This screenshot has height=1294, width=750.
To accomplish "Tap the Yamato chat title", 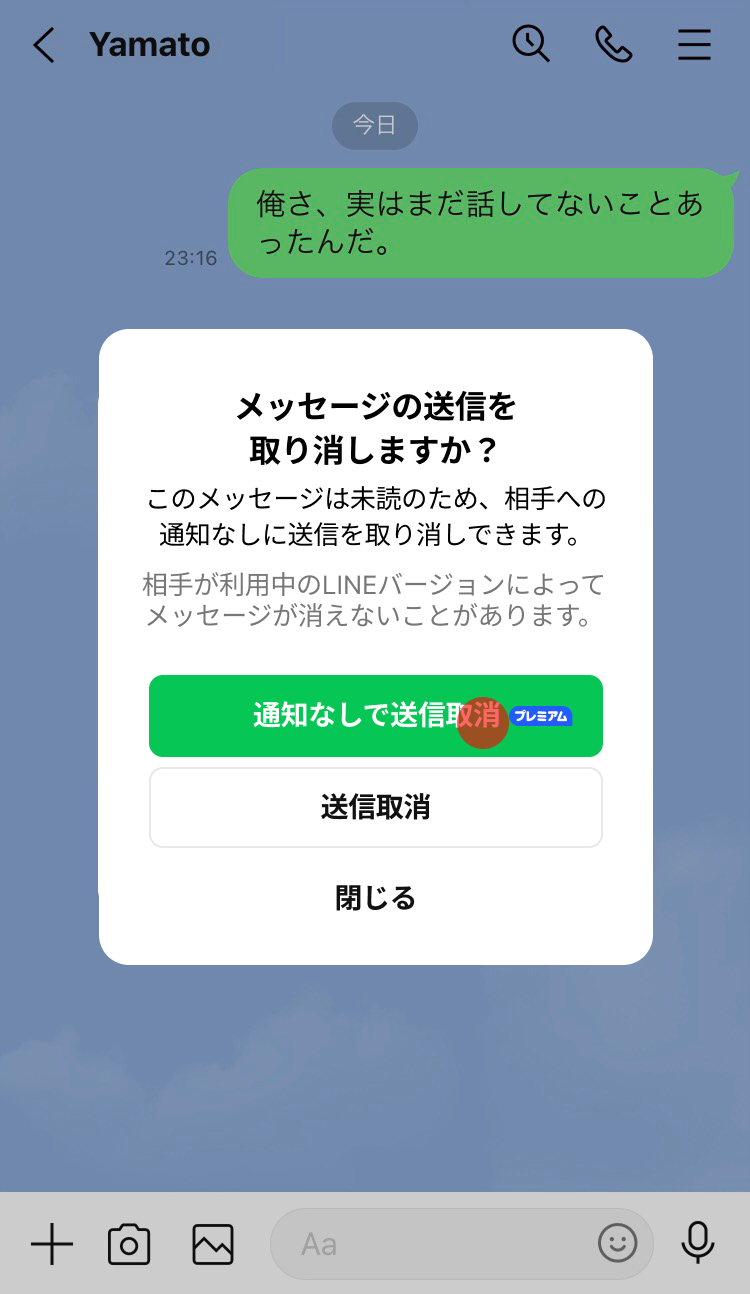I will (x=150, y=44).
